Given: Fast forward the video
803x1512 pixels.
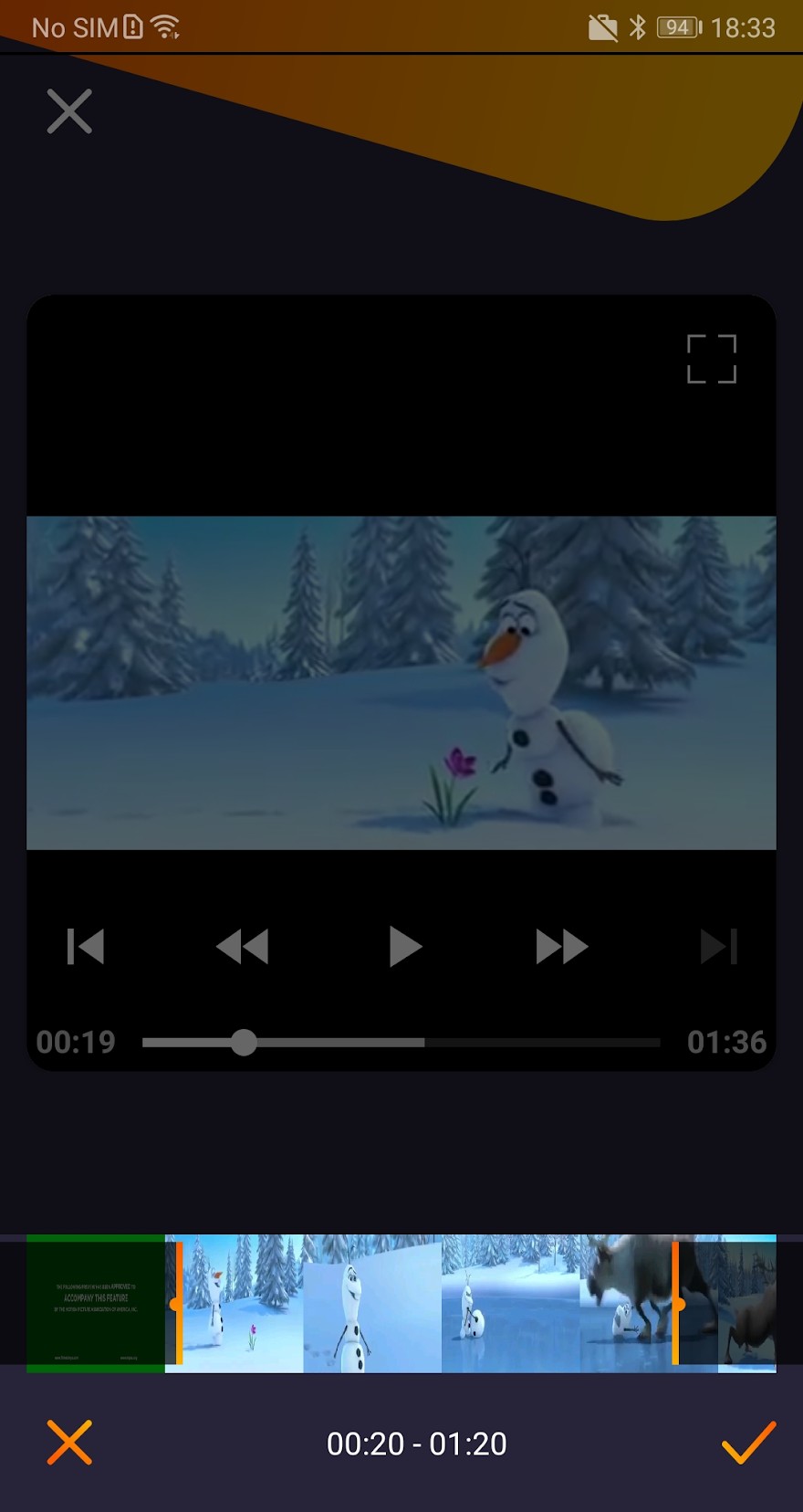Looking at the screenshot, I should [x=561, y=947].
